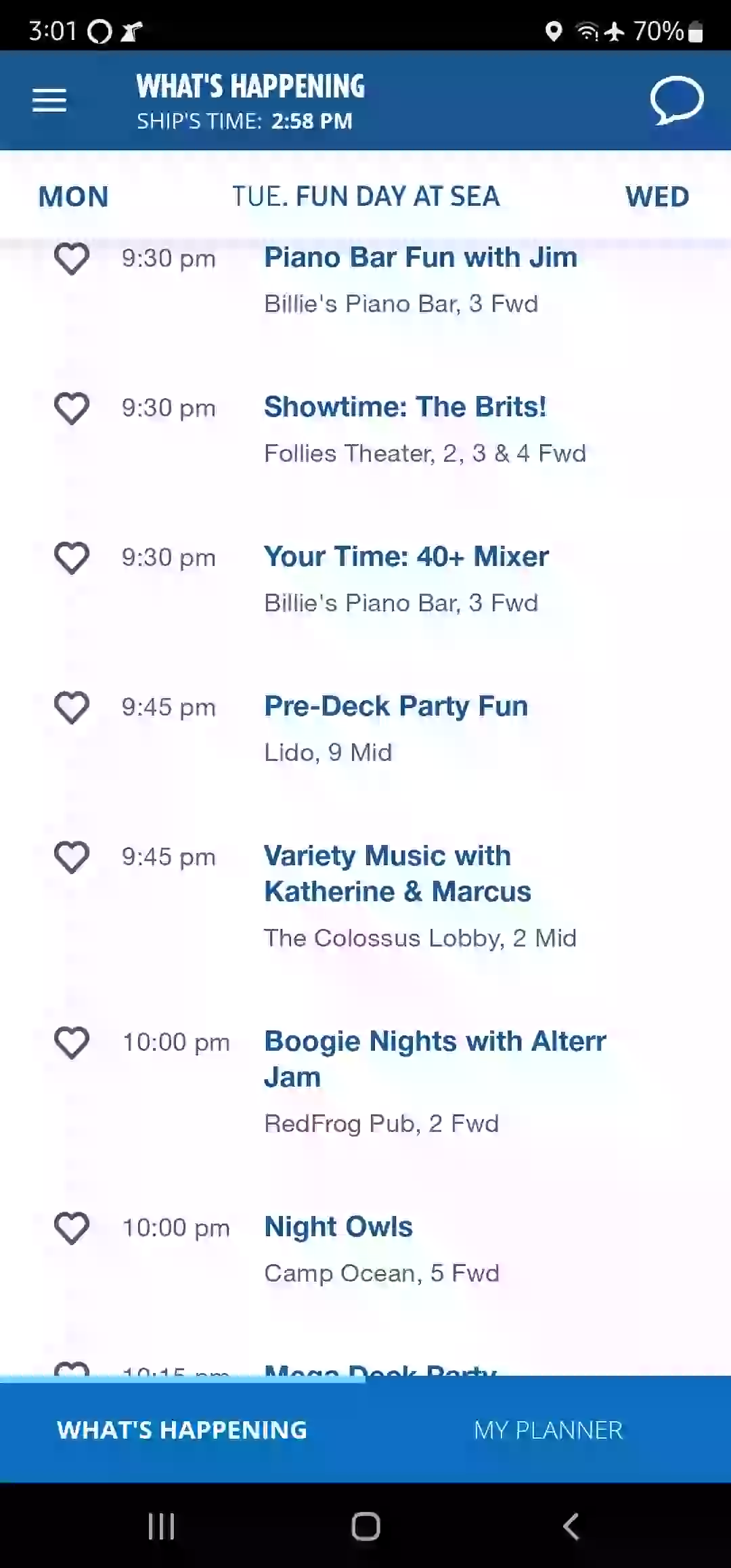Open the Night Owls event
This screenshot has height=1568, width=731.
tap(338, 1227)
